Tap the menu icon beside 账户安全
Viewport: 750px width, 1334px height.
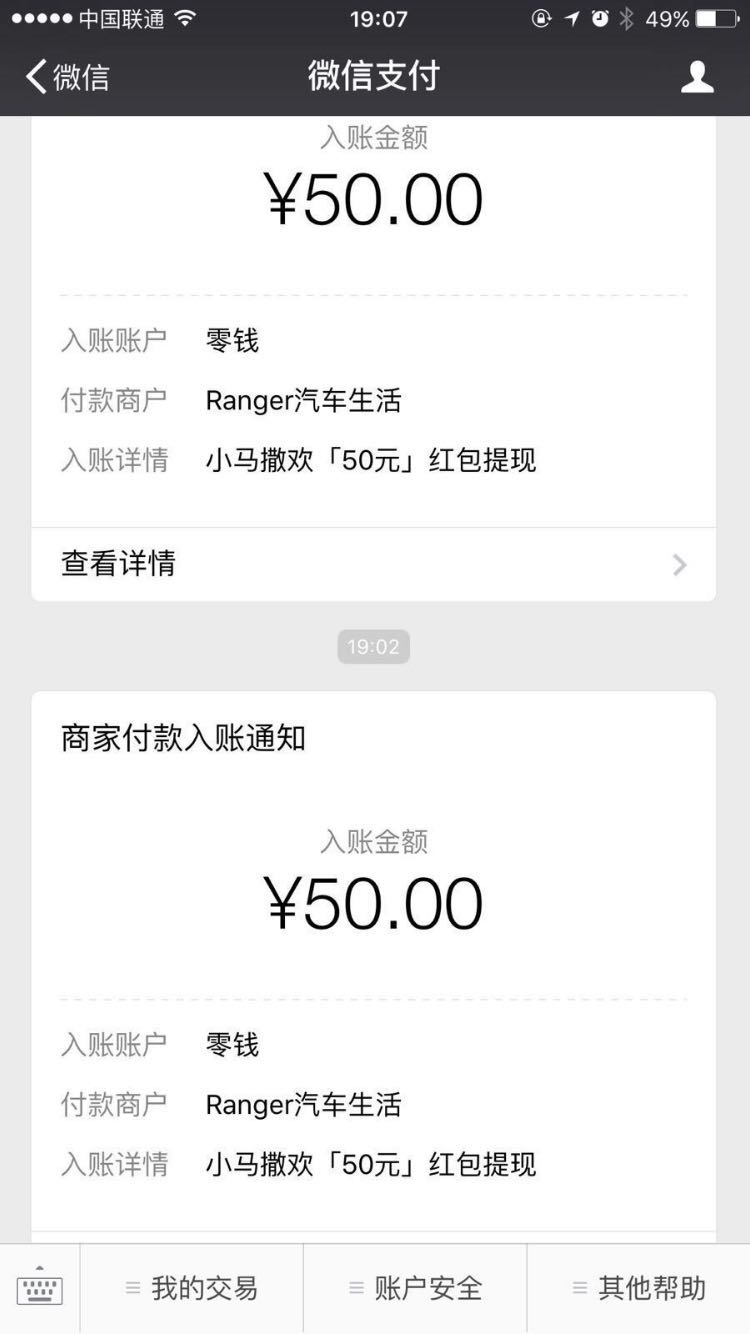[x=355, y=1289]
